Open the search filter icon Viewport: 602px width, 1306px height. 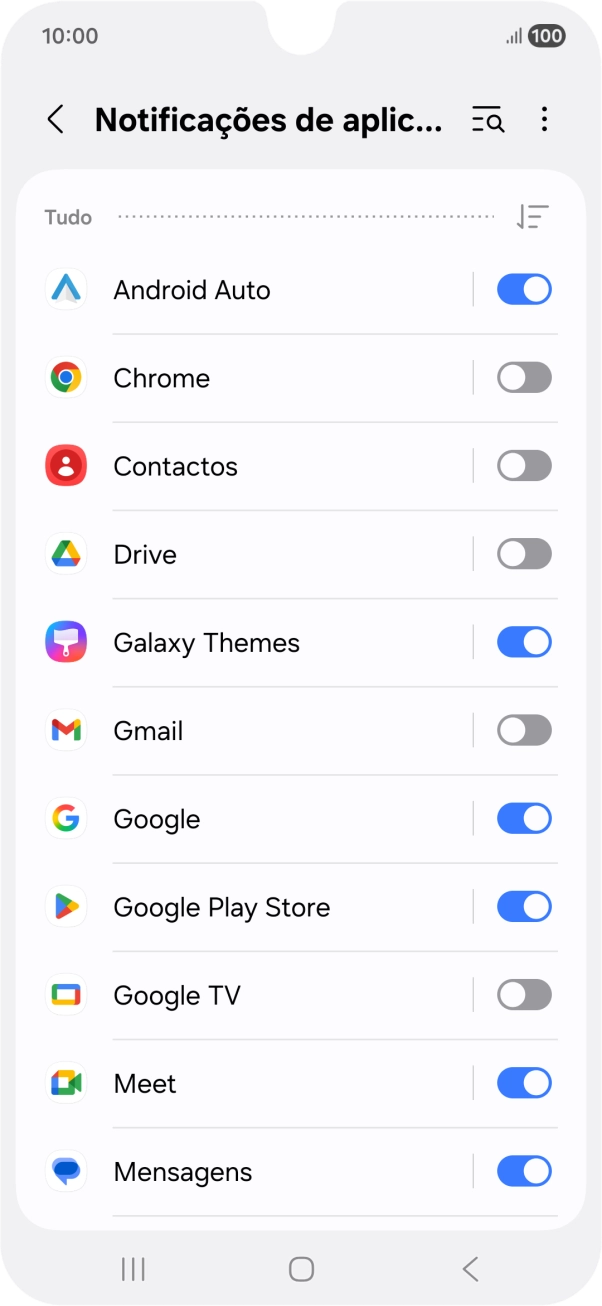(488, 120)
